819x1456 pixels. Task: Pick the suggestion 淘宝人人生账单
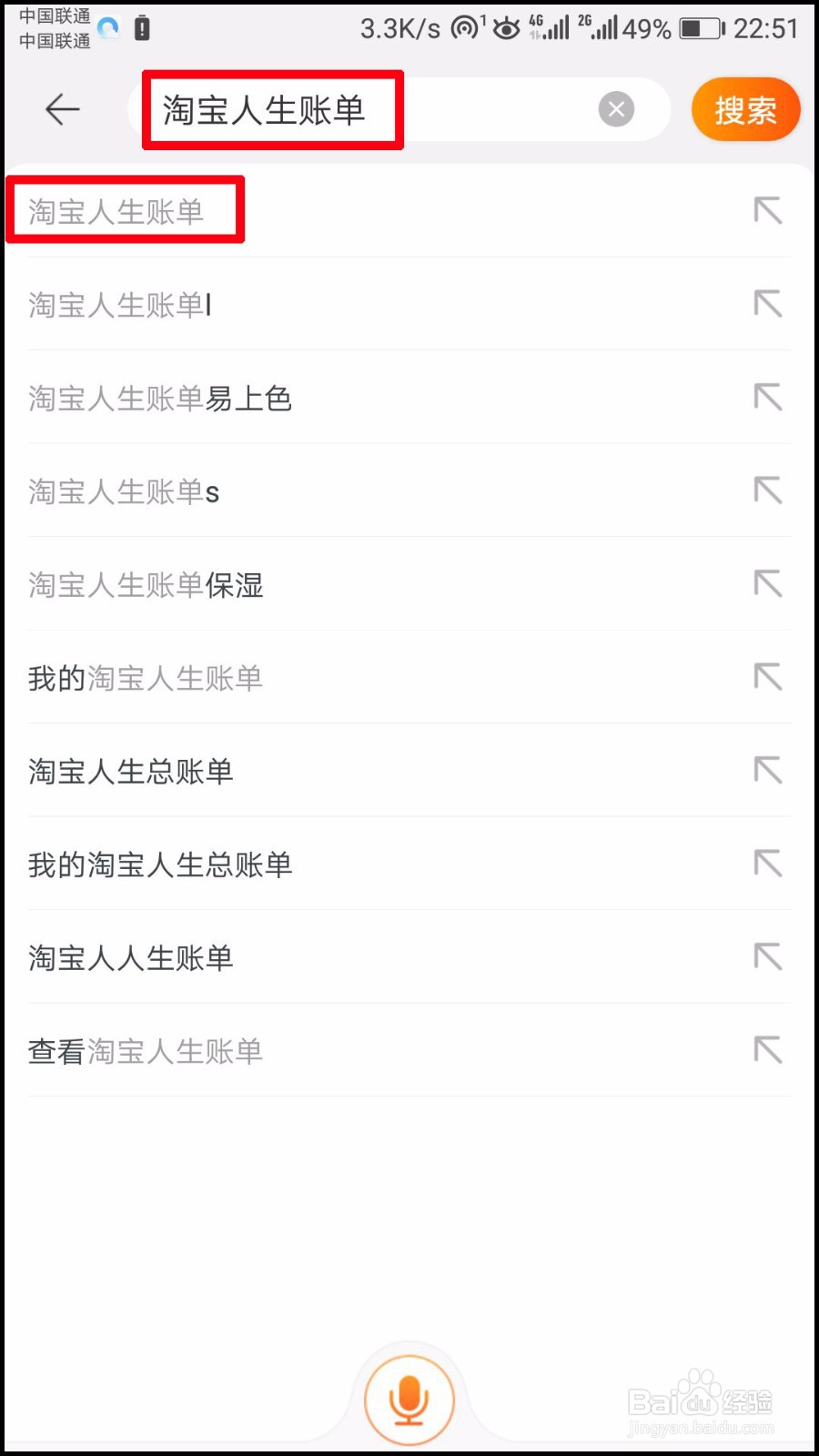tap(409, 957)
